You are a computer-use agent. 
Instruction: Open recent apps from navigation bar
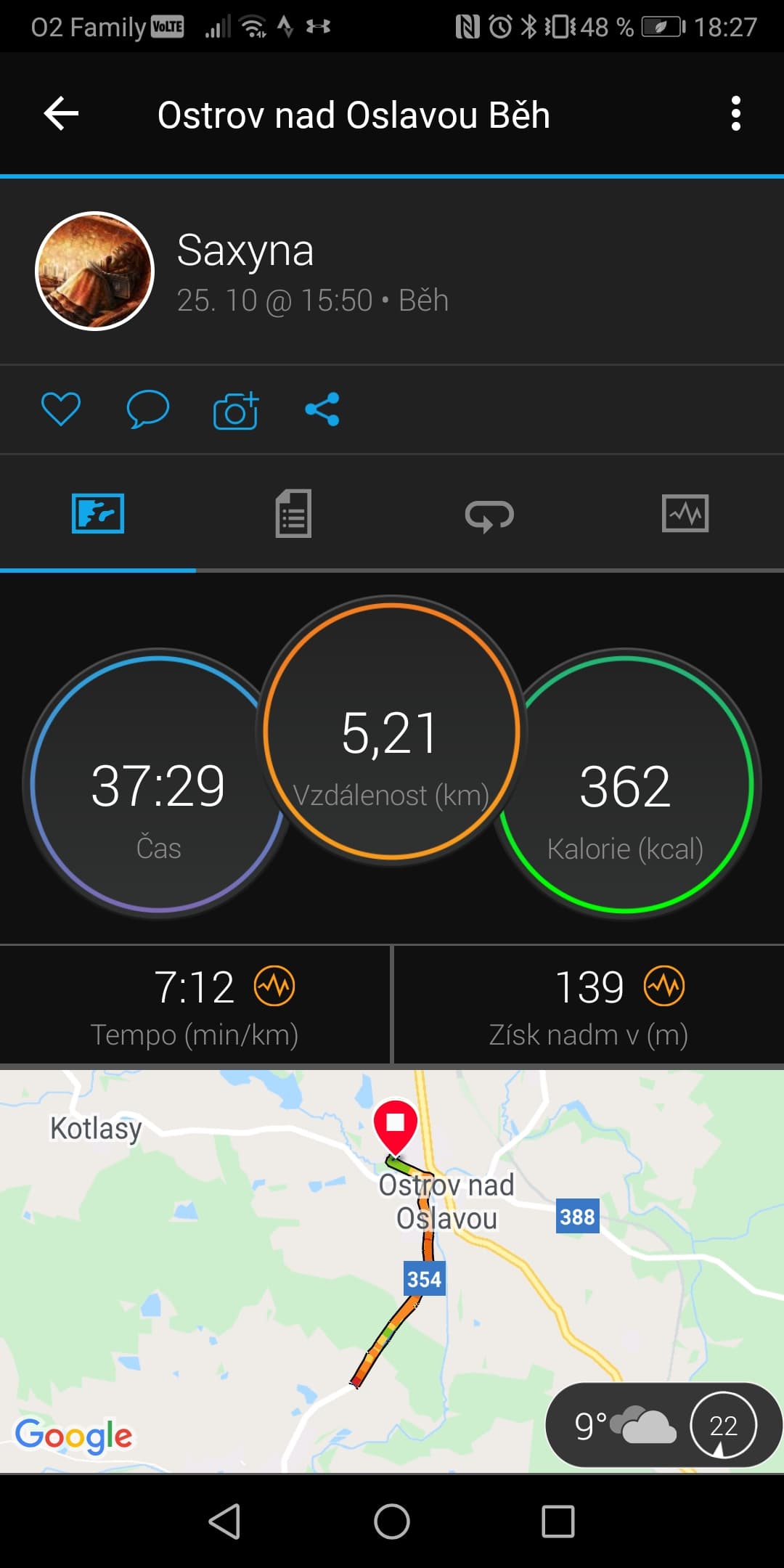(x=558, y=1522)
